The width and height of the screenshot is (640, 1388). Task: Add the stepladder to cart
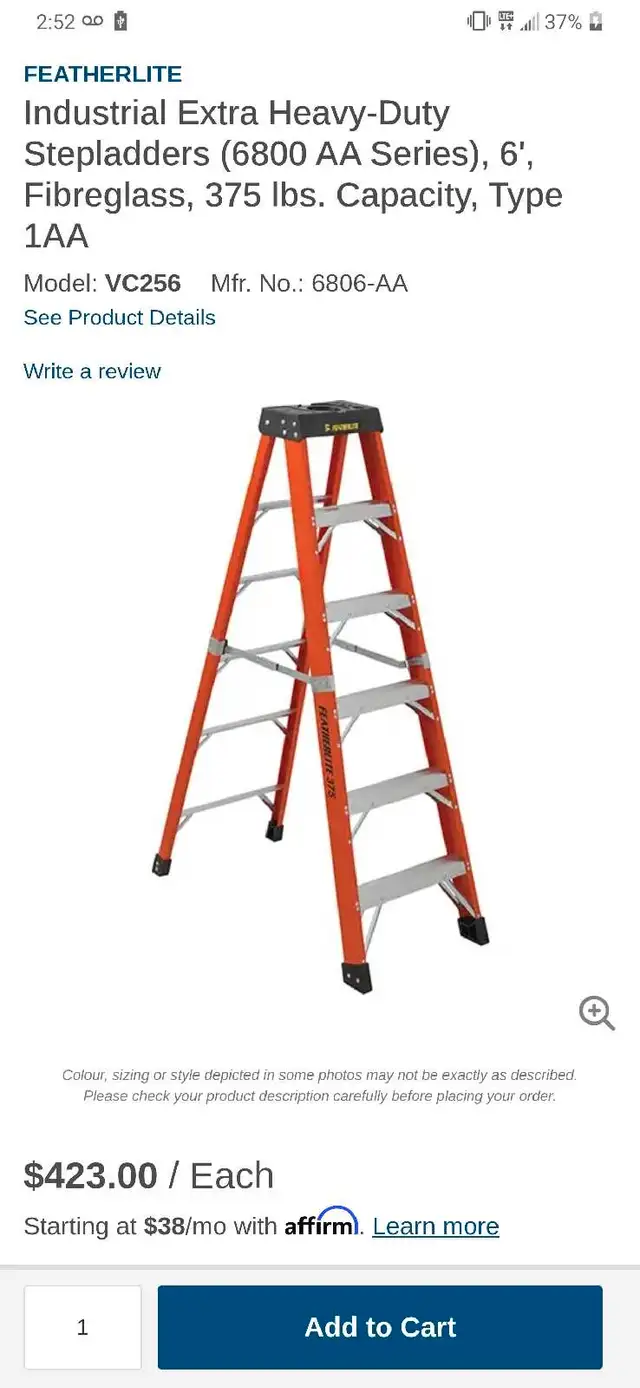(380, 1327)
